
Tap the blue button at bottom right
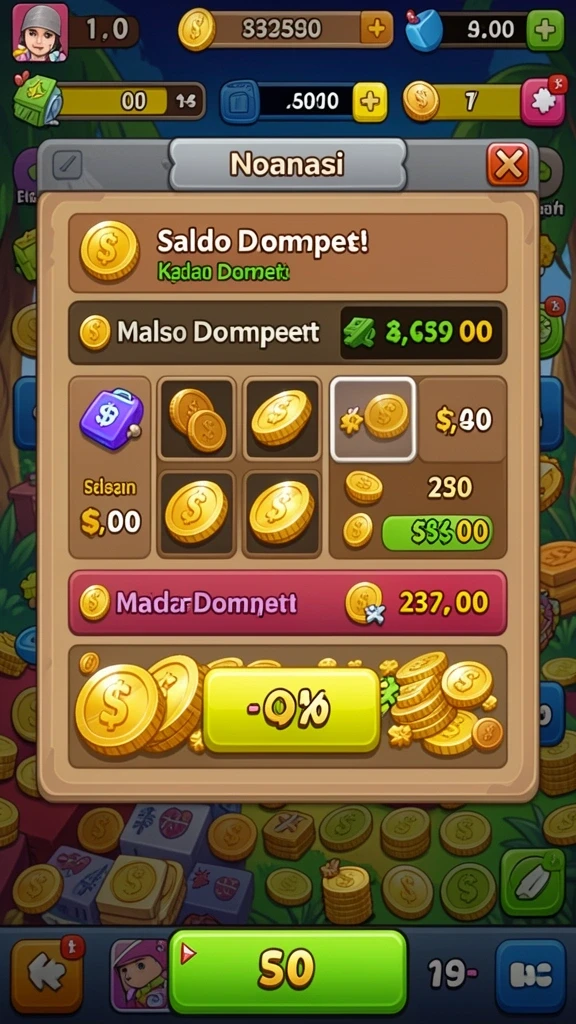[x=531, y=976]
